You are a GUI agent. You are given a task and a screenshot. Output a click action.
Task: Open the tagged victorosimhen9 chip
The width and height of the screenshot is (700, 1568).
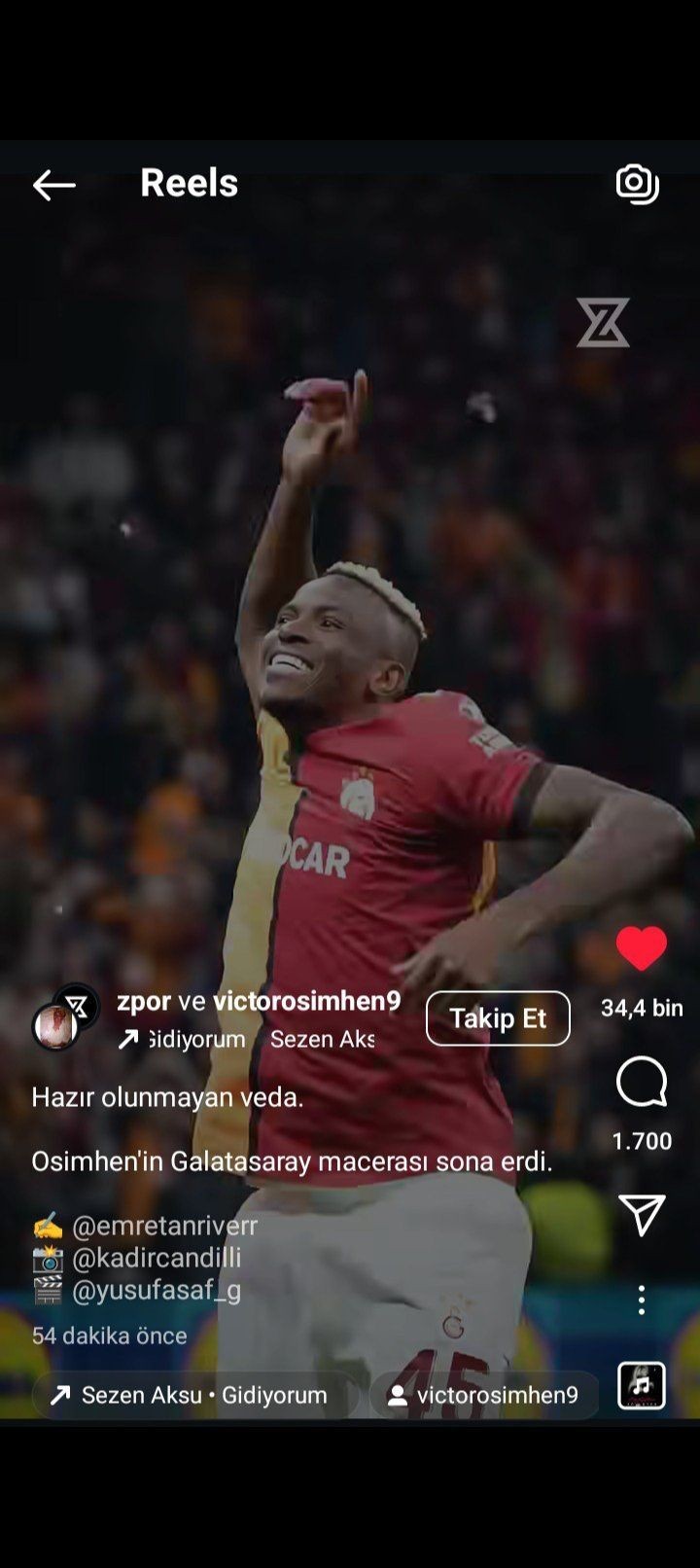(484, 1395)
